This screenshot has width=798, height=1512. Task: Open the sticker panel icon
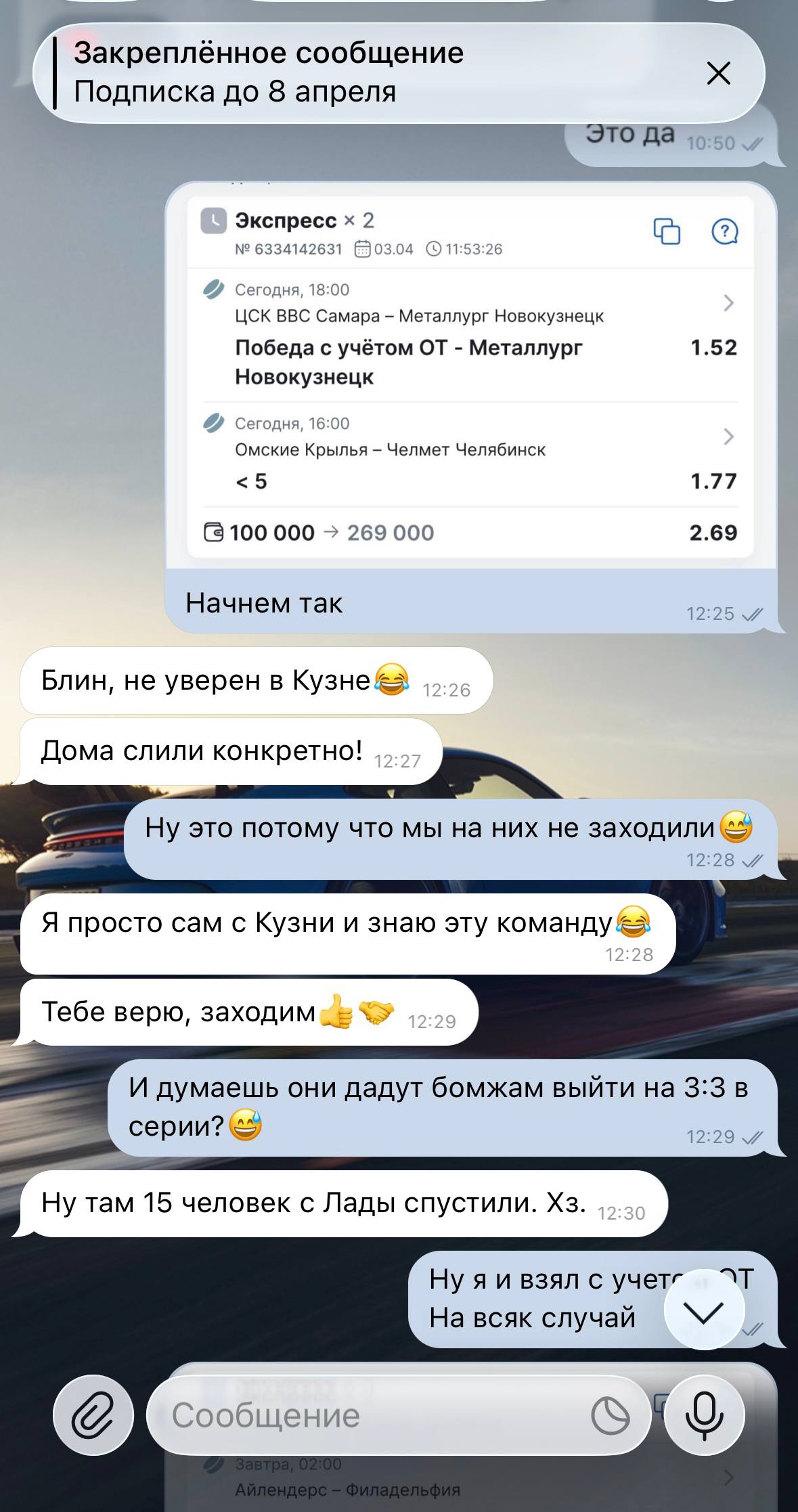pos(610,1415)
